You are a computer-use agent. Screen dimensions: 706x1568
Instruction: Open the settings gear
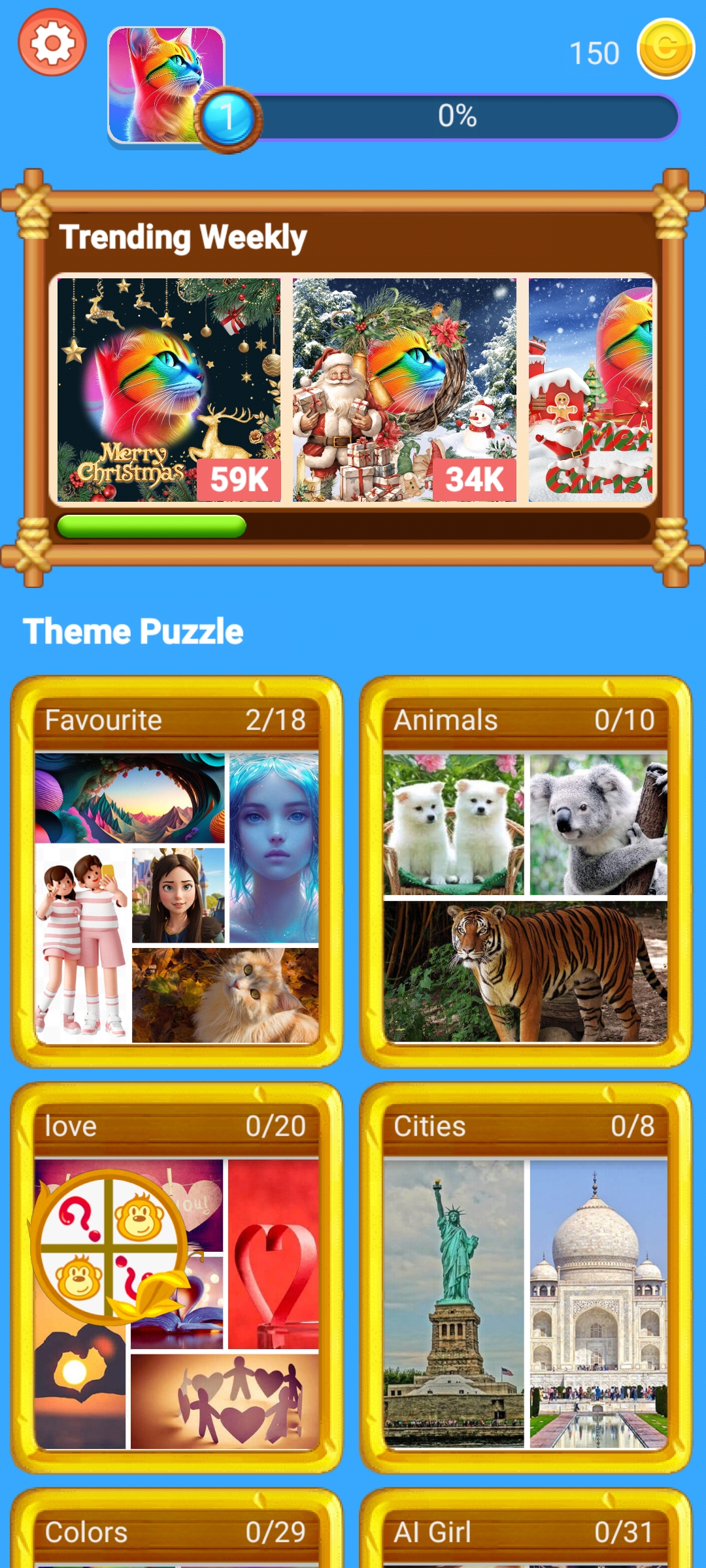coord(52,43)
